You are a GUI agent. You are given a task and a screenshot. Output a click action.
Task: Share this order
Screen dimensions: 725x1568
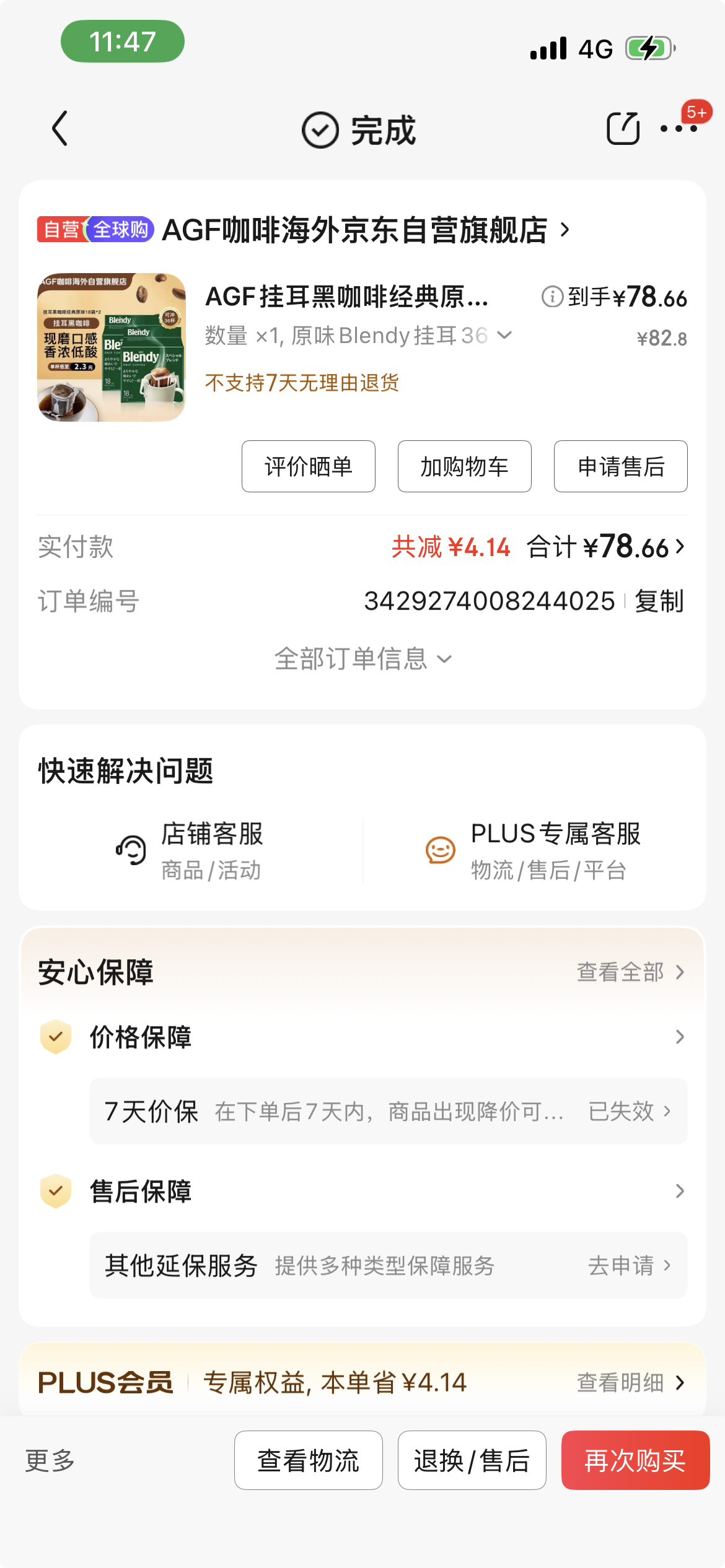(x=622, y=129)
